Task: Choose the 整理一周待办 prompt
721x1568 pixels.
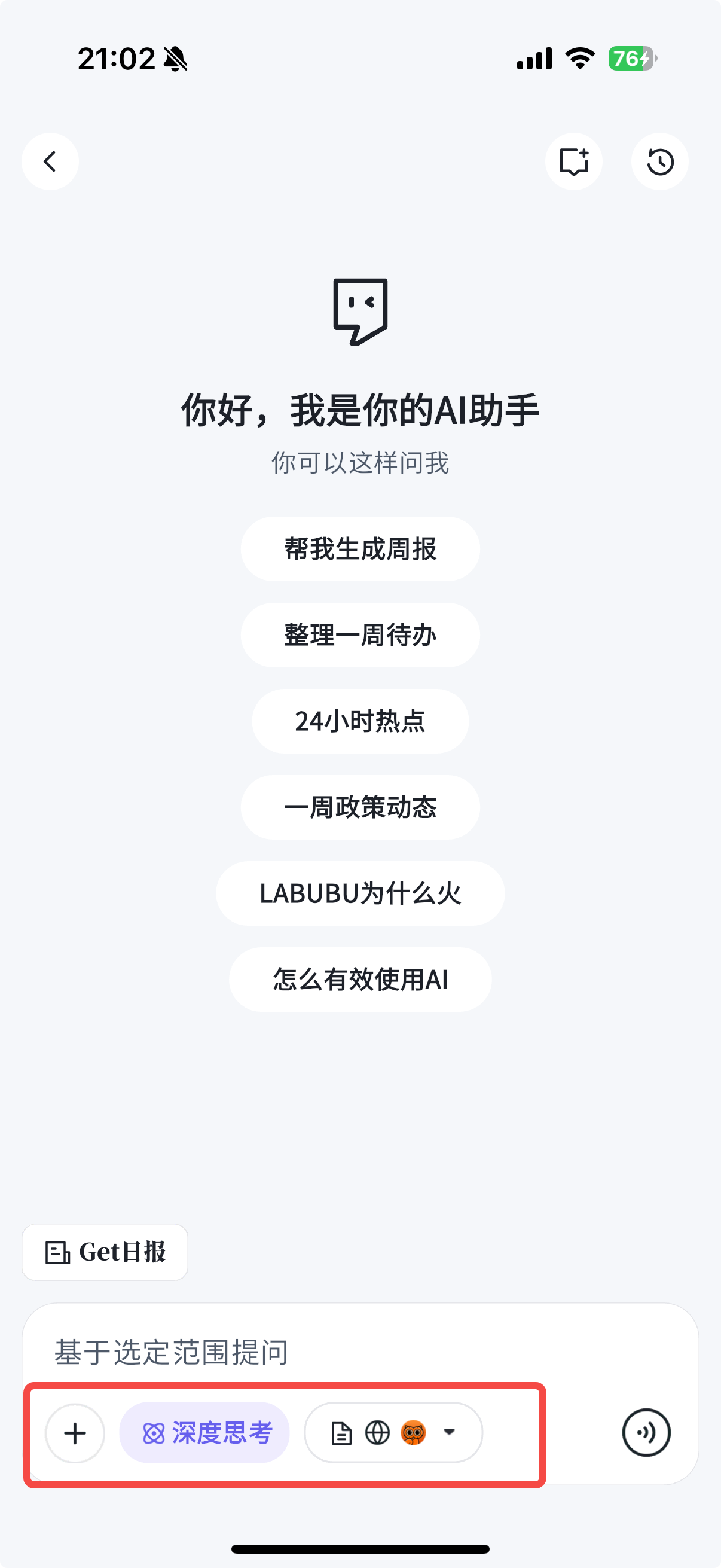Action: click(360, 635)
